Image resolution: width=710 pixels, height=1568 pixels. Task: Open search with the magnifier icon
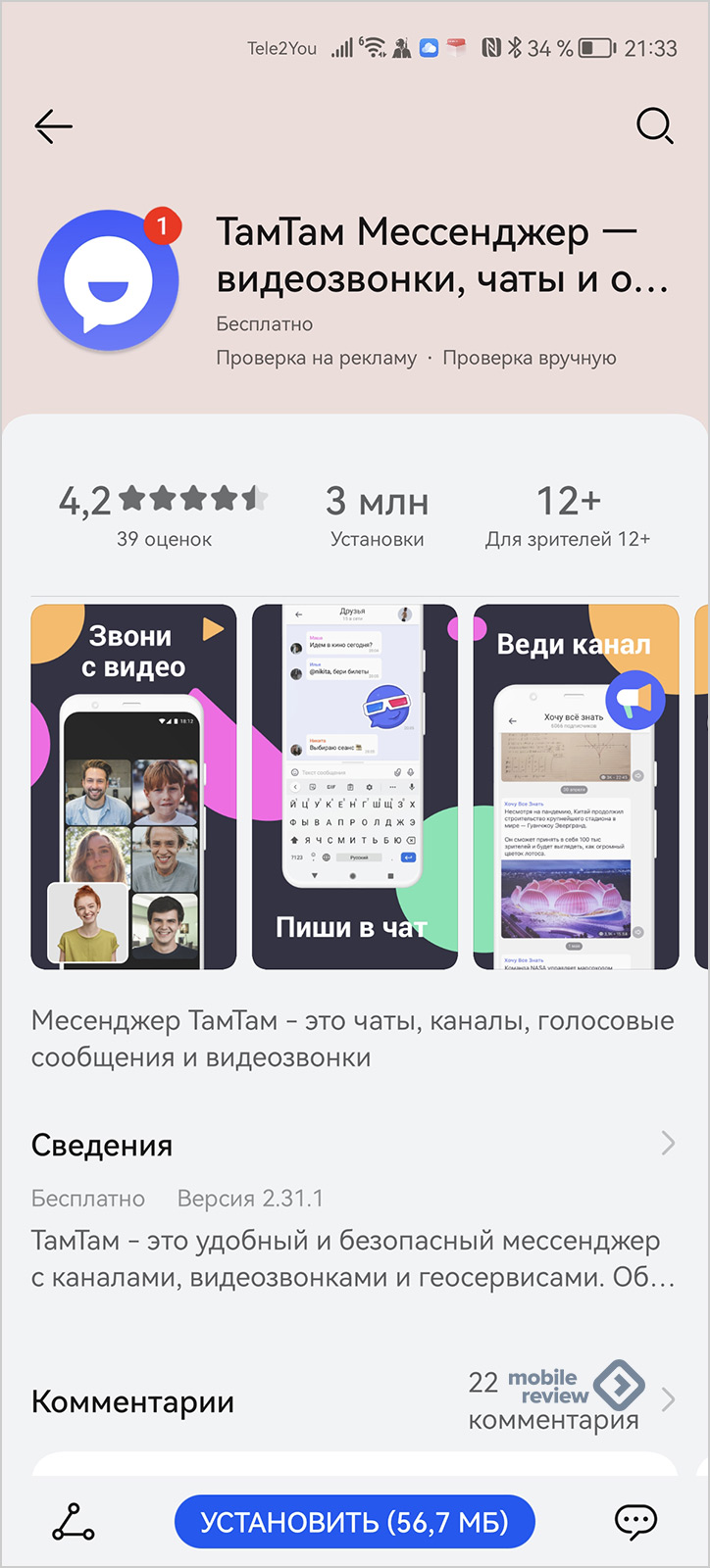tap(654, 126)
